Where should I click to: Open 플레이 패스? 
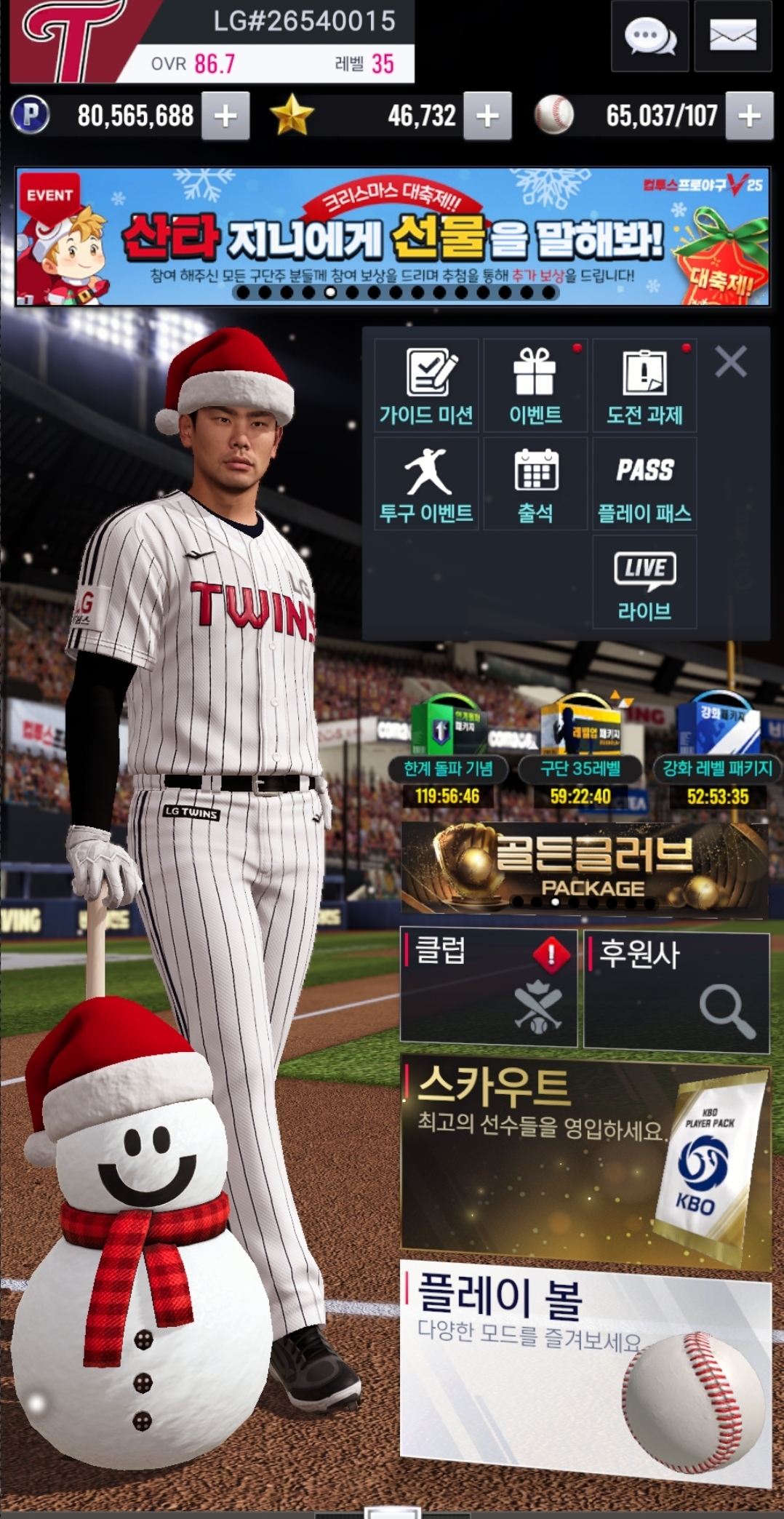click(644, 484)
